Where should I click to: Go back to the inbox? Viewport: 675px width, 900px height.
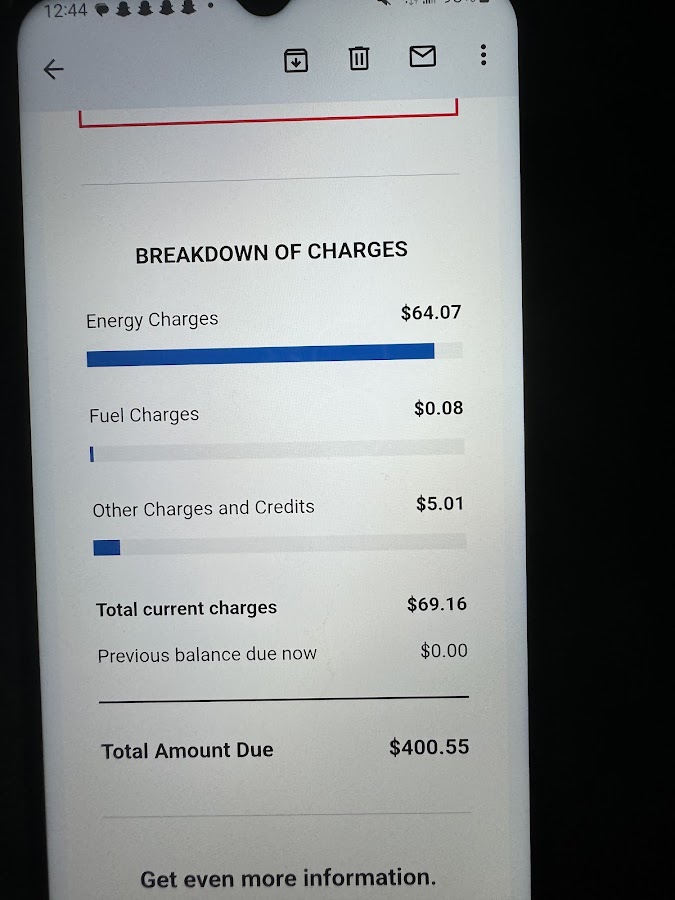(x=53, y=69)
